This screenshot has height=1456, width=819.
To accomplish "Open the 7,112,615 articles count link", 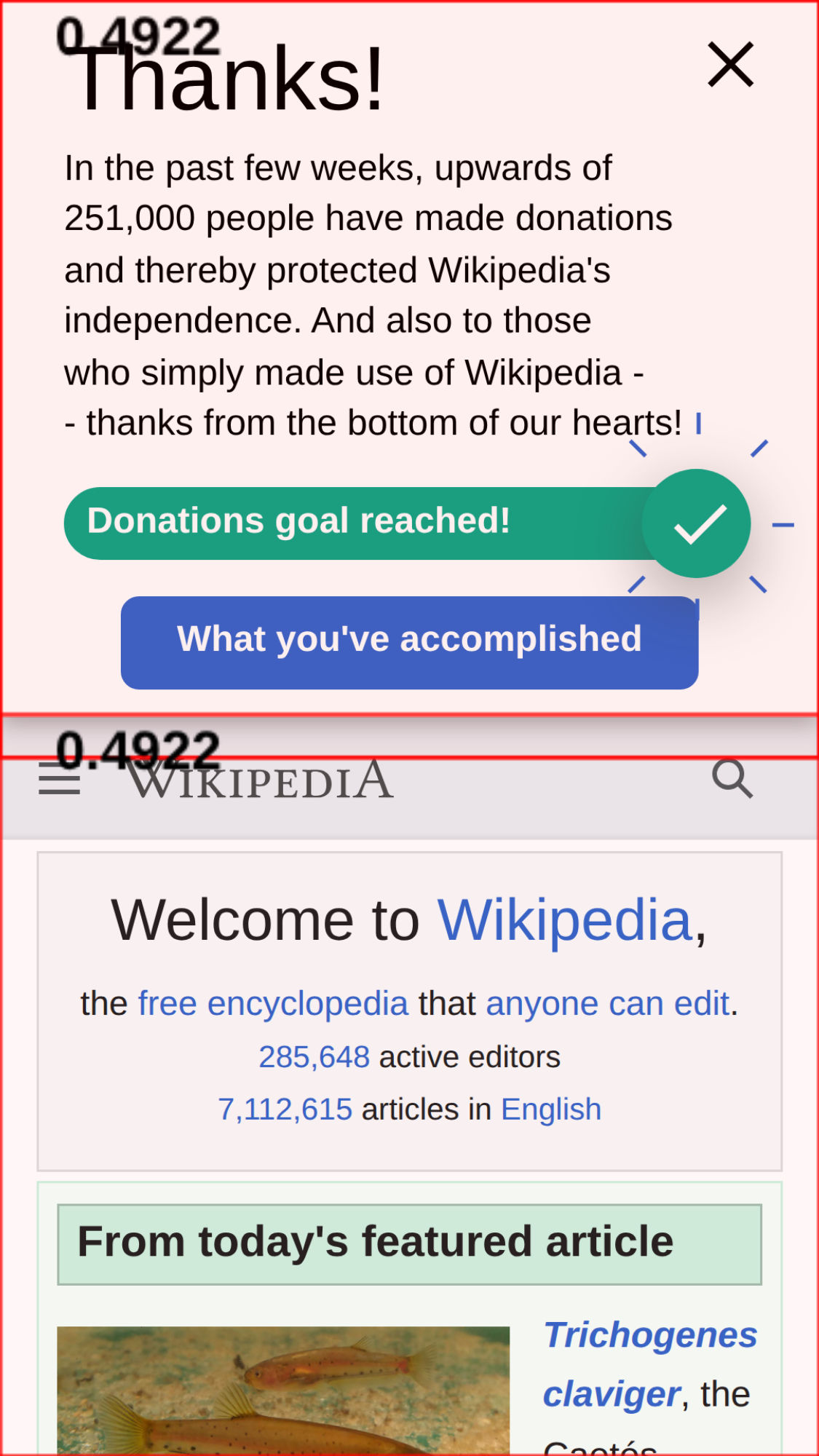I will 285,1109.
